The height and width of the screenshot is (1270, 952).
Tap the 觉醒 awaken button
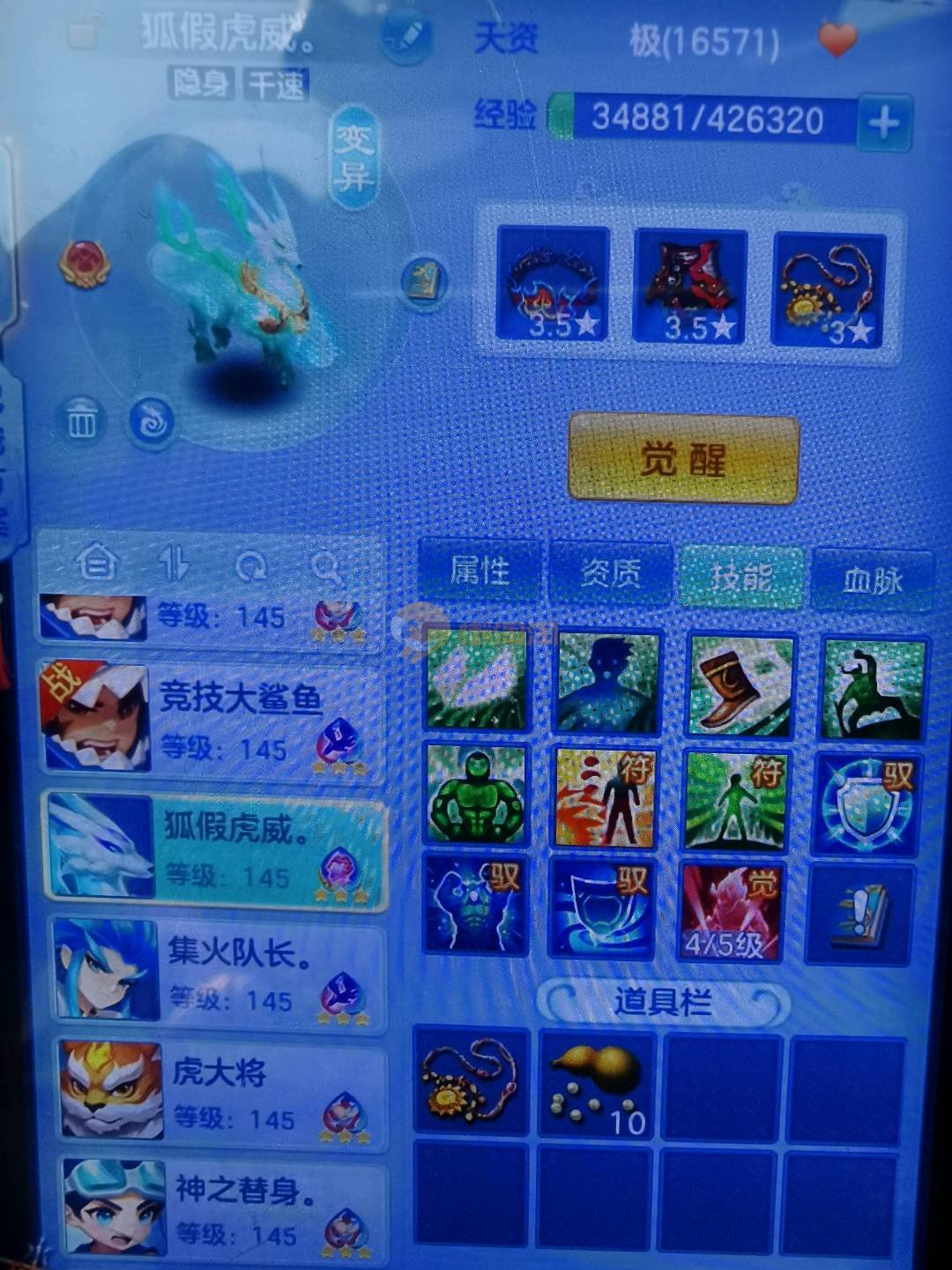683,459
